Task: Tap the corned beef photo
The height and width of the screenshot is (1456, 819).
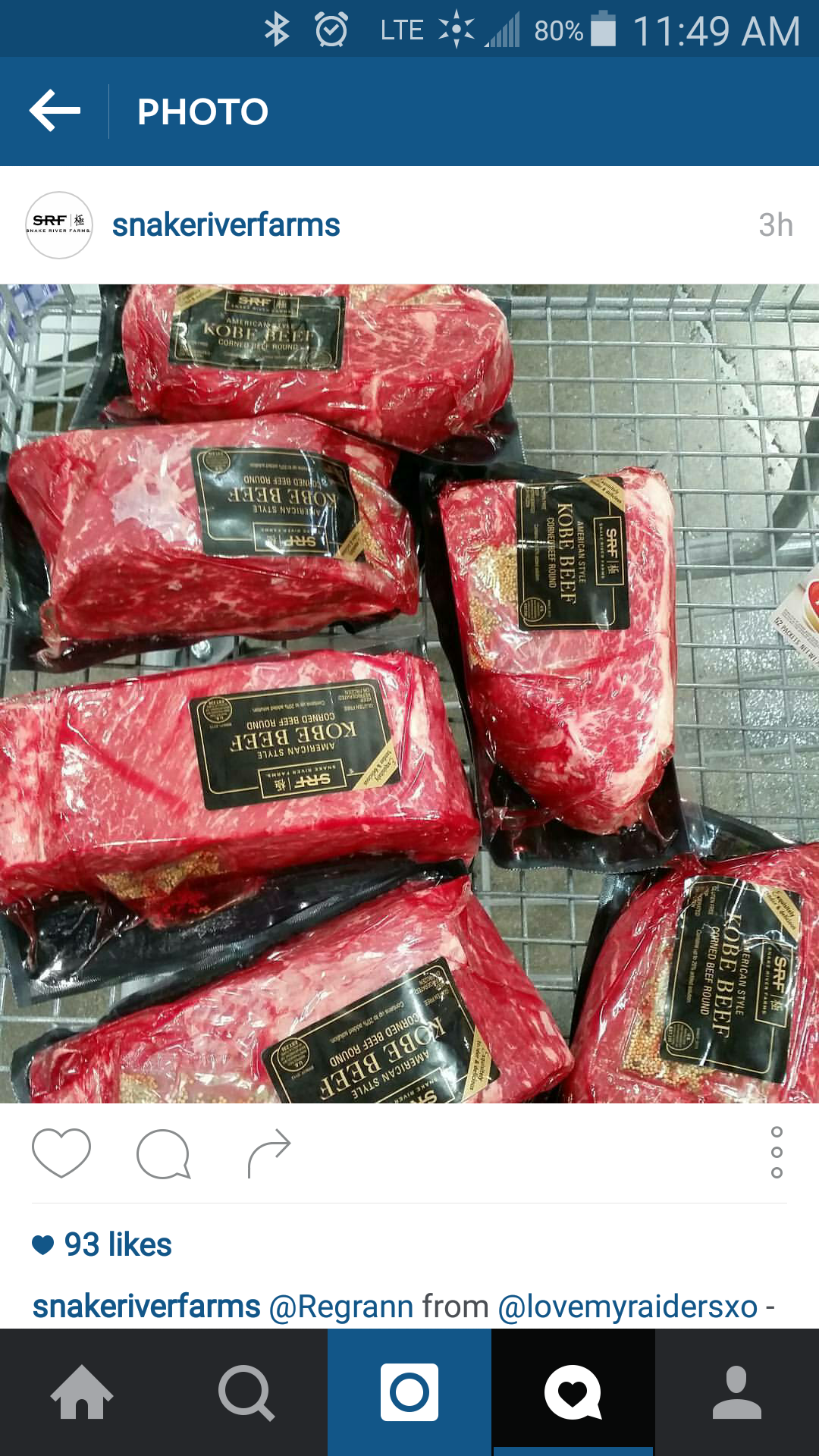Action: (x=409, y=693)
